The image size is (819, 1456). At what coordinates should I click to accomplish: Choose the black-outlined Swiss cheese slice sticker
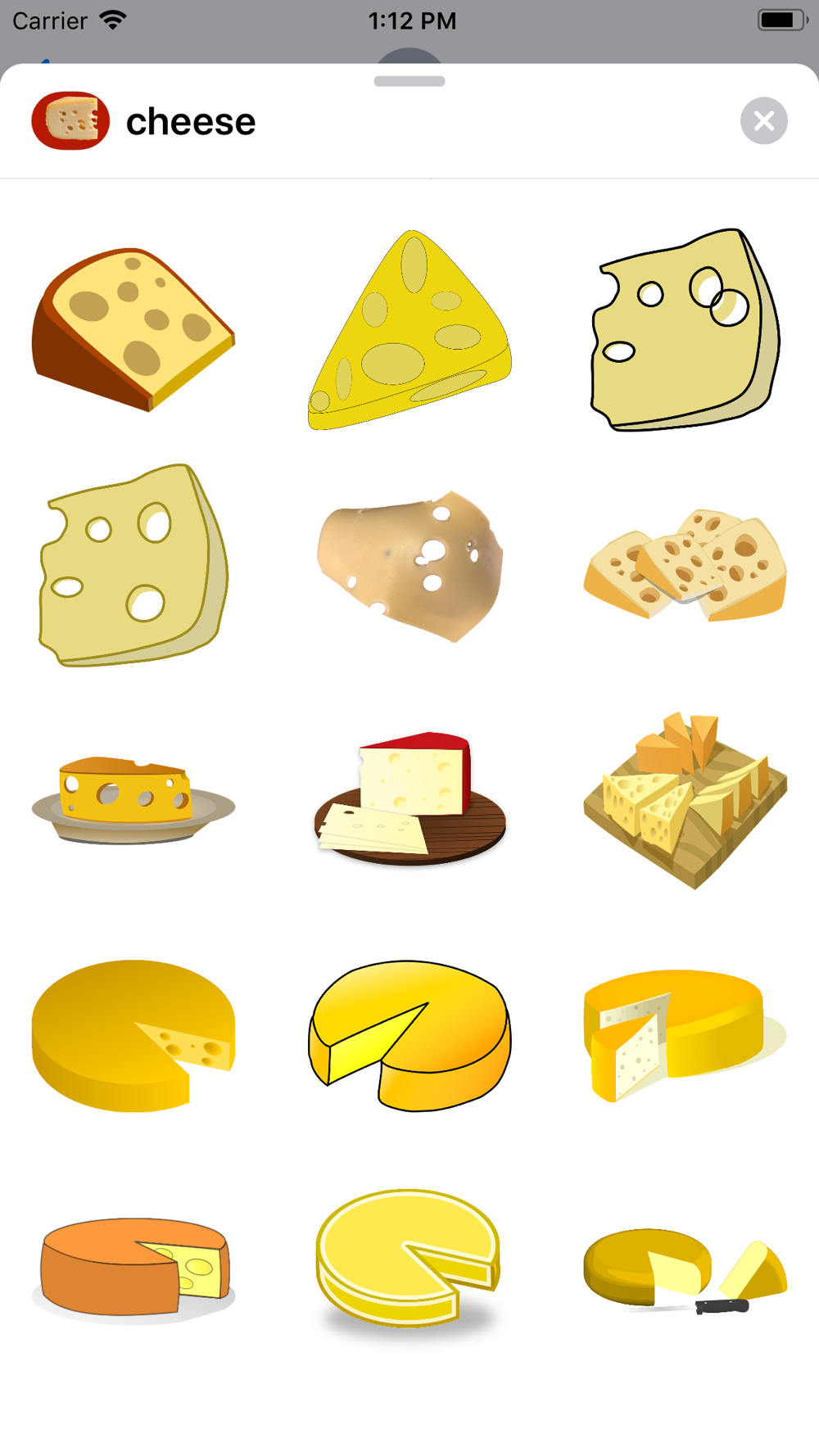[686, 329]
